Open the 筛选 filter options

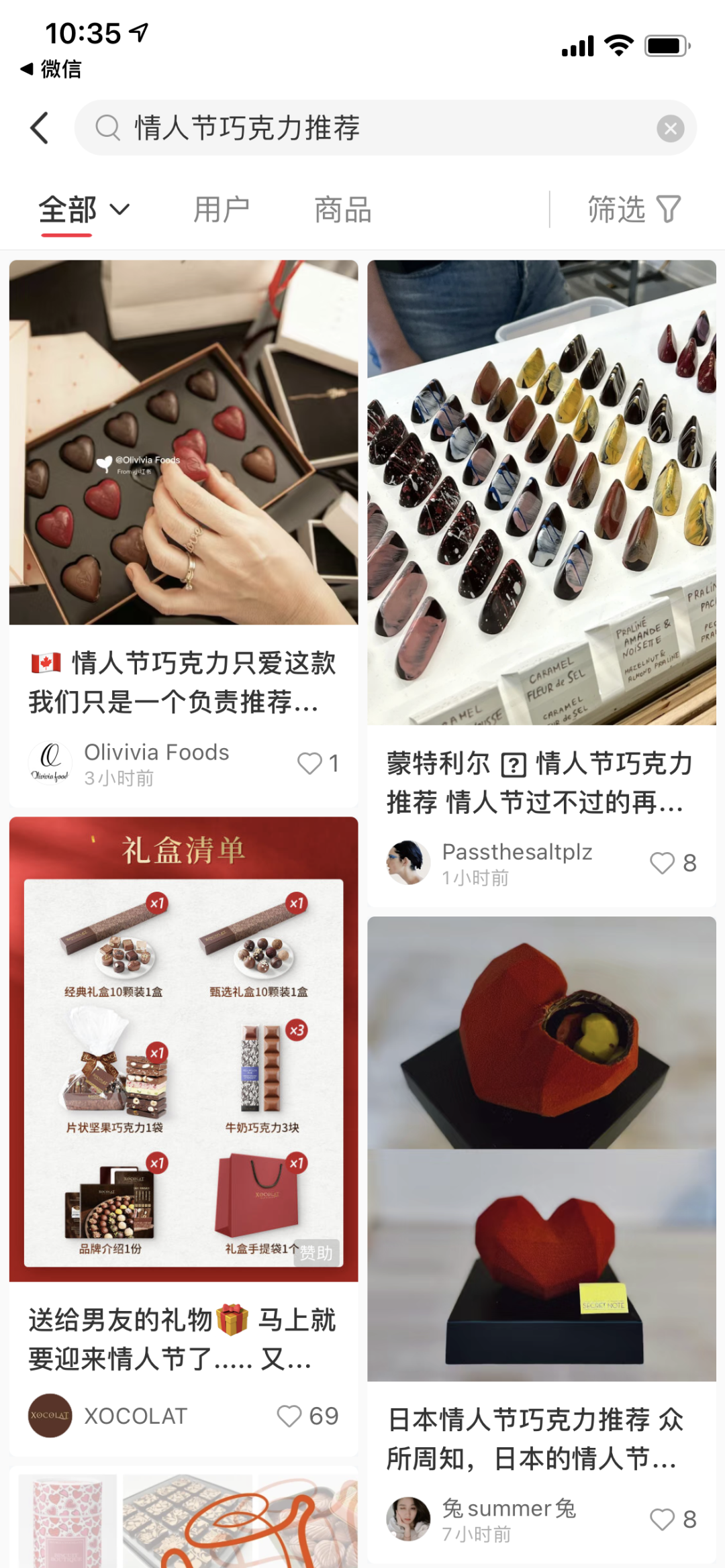[634, 209]
